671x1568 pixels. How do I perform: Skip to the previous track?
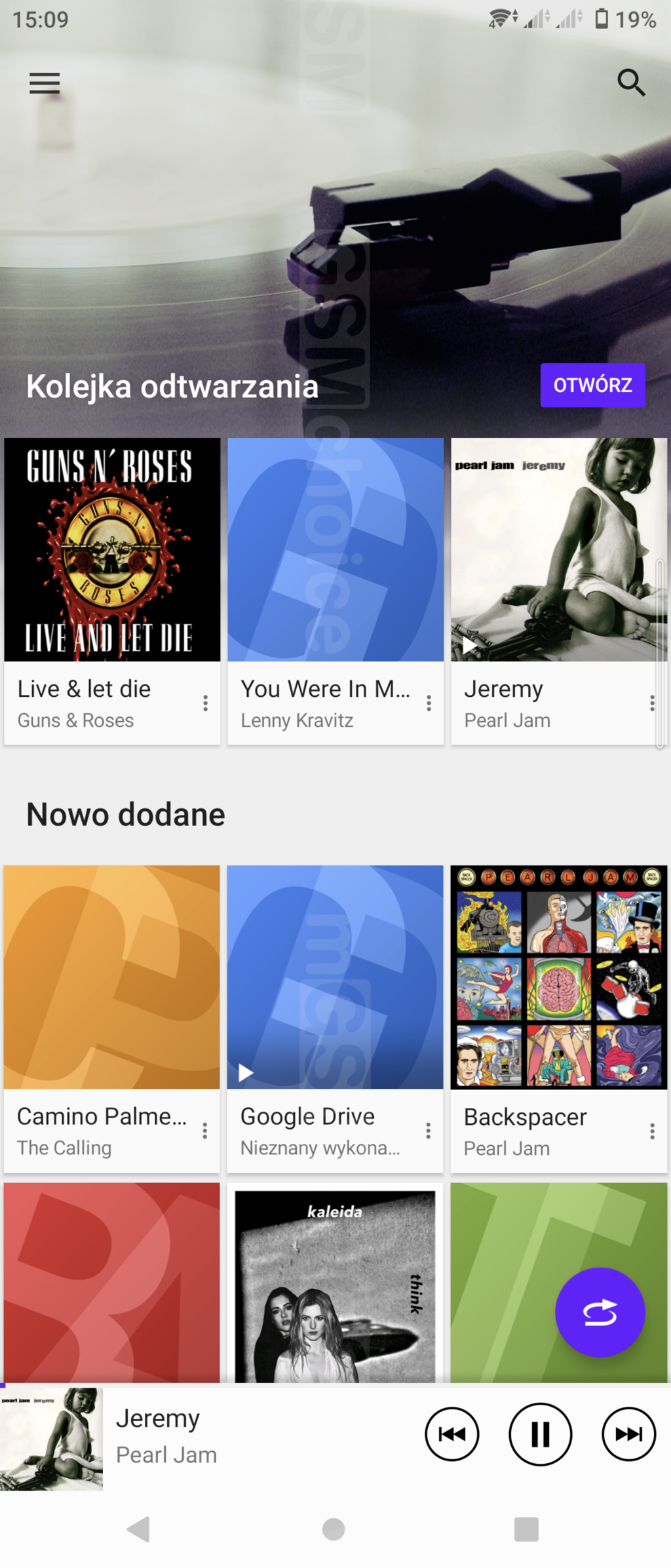(x=452, y=1434)
